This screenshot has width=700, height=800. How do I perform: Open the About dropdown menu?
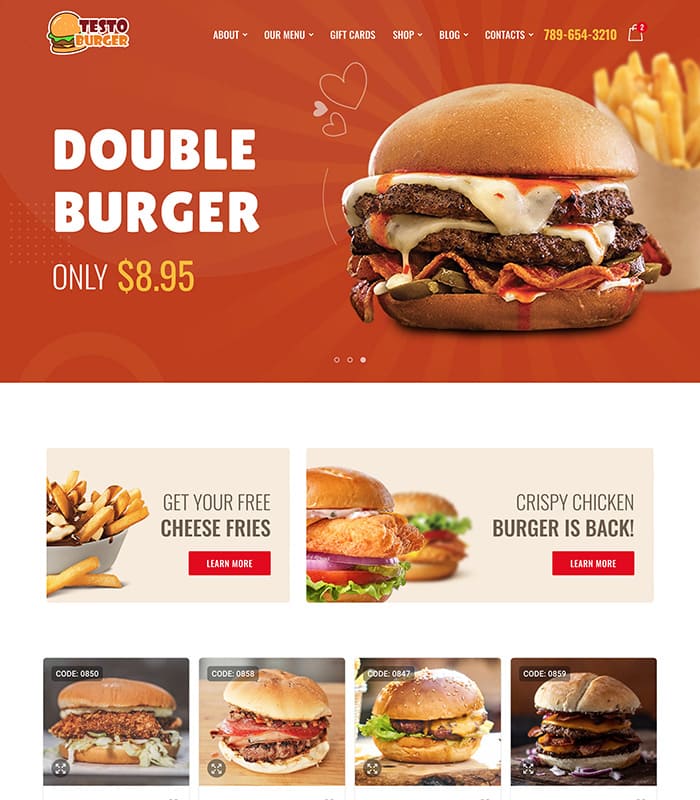[229, 35]
